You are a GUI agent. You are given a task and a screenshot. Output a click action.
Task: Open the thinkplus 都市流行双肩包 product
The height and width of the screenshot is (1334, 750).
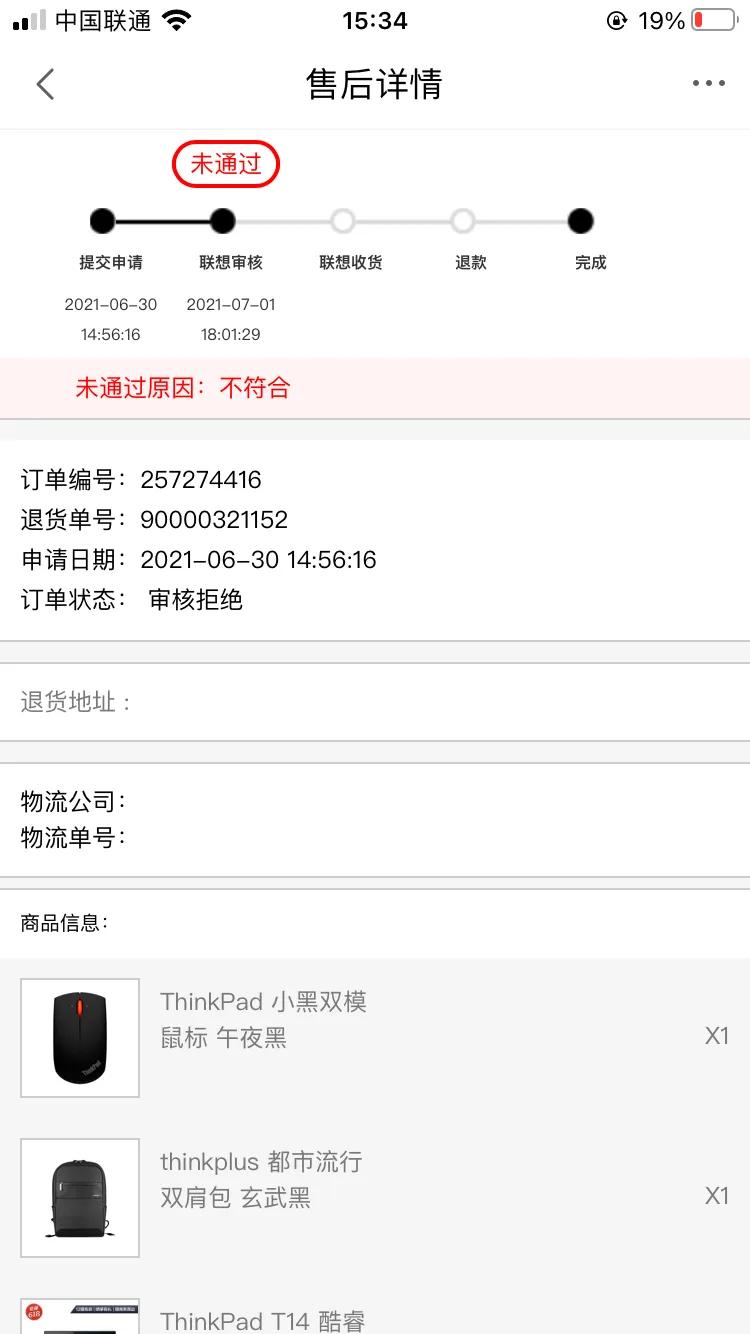click(x=261, y=1179)
